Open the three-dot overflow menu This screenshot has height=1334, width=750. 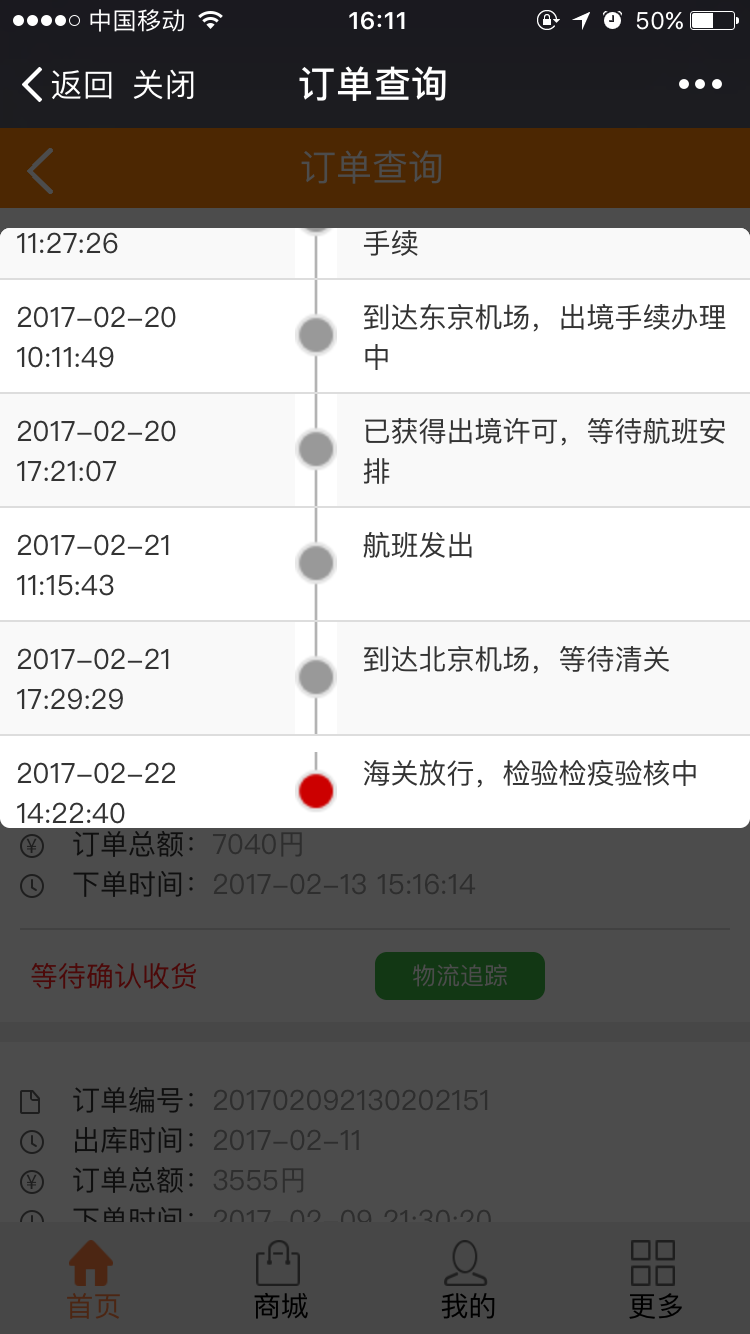click(700, 85)
